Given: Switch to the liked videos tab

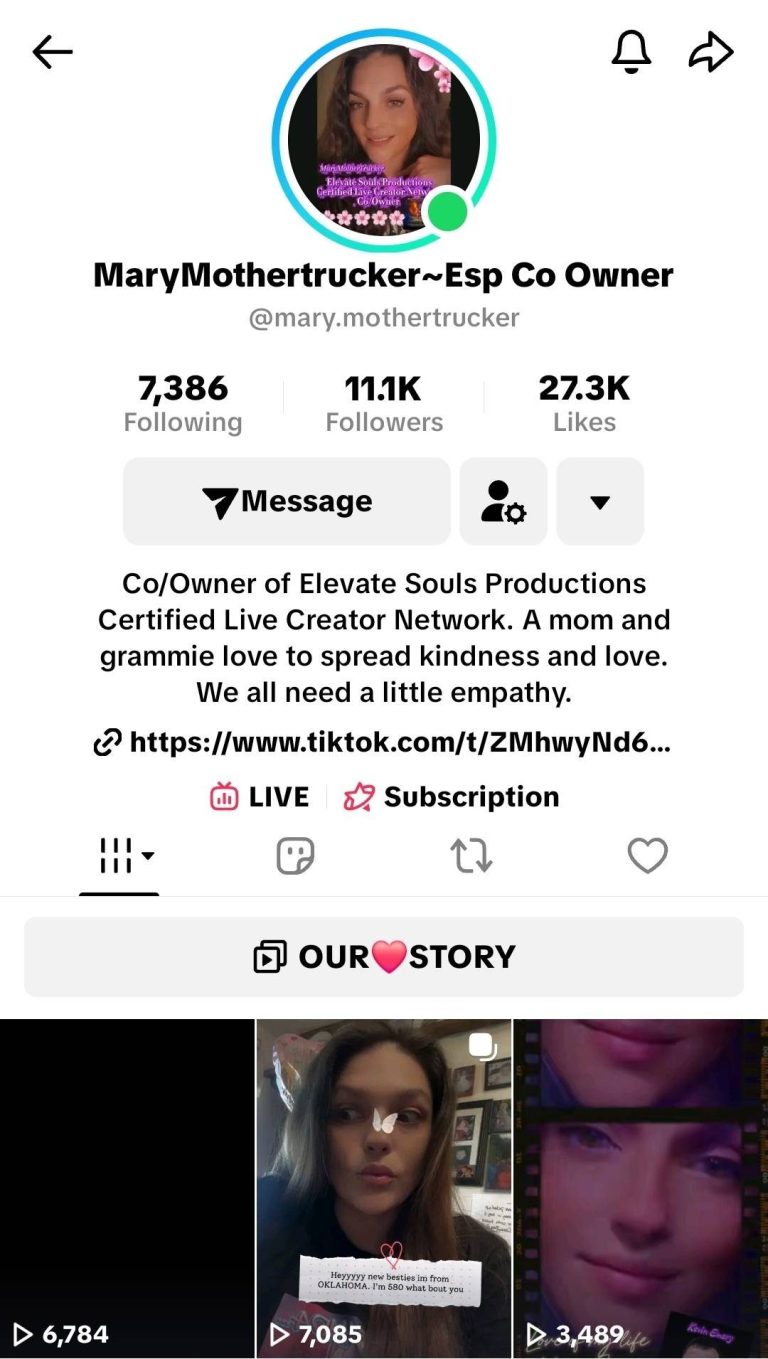Looking at the screenshot, I should [x=647, y=856].
